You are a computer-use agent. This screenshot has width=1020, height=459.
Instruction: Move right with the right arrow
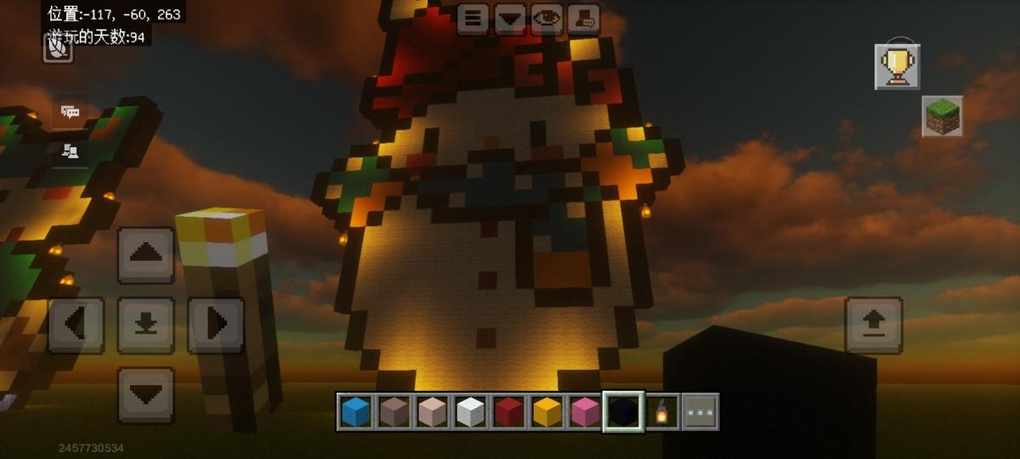pos(216,324)
